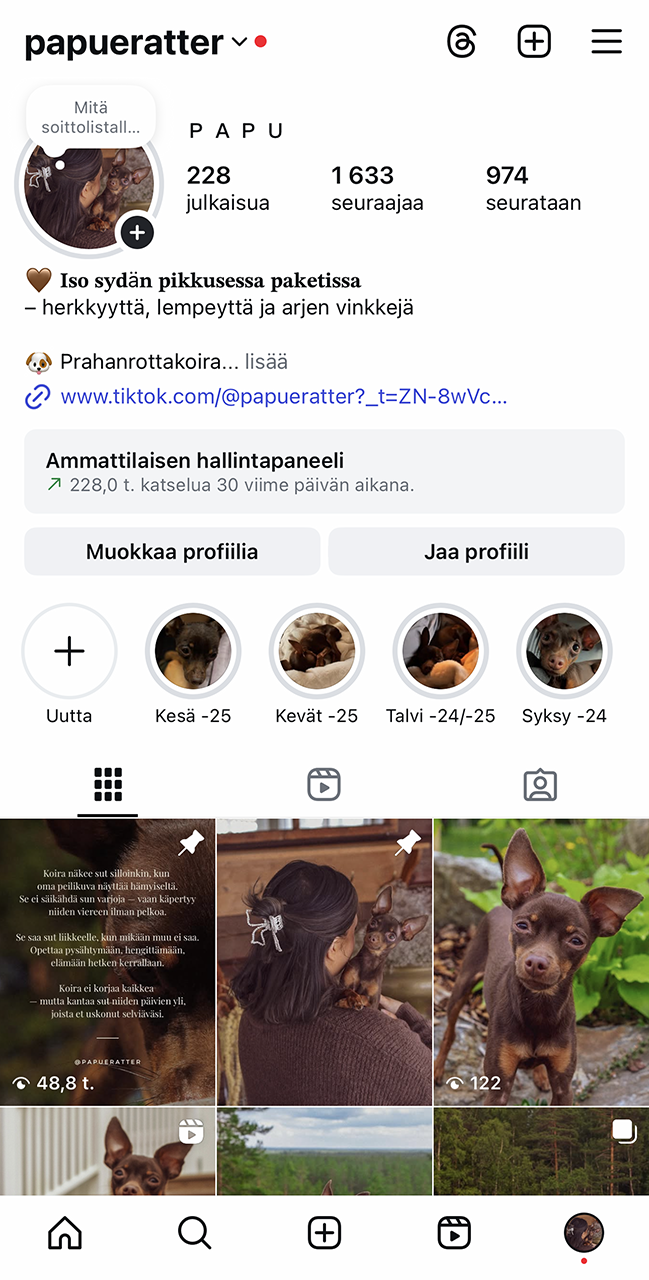Viewport: 649px width, 1280px height.
Task: Open the hamburger menu
Action: 606,42
